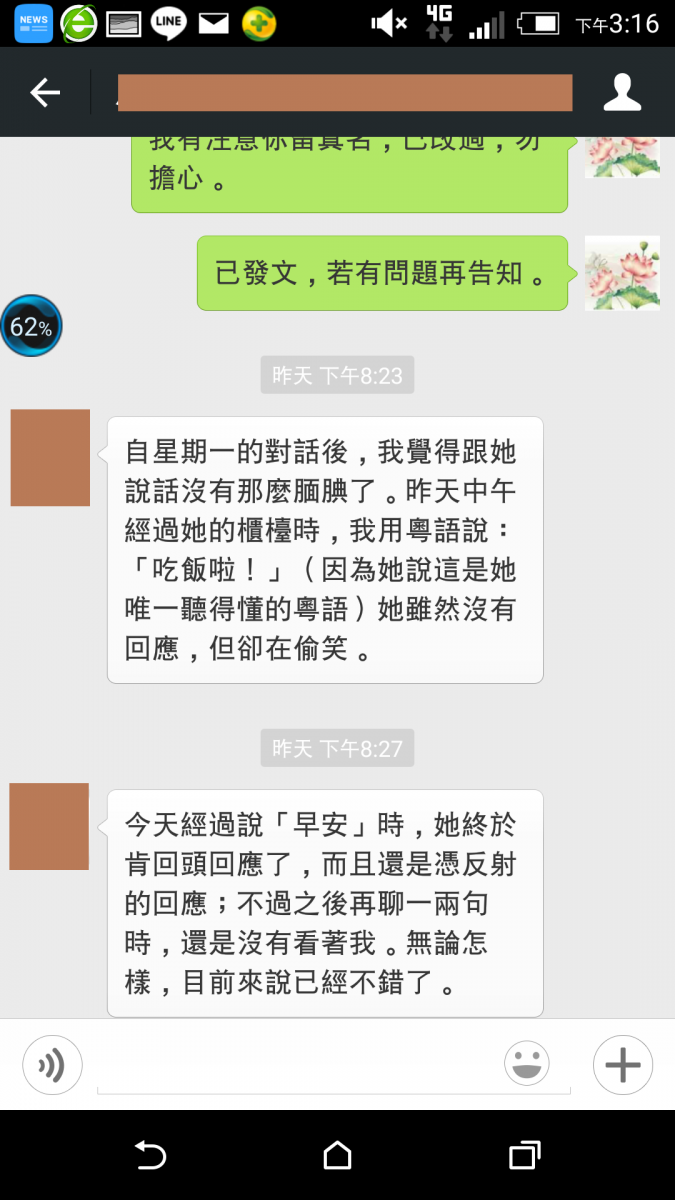This screenshot has height=1200, width=675.
Task: Open sender avatar beside 已發文 message
Action: coord(622,272)
